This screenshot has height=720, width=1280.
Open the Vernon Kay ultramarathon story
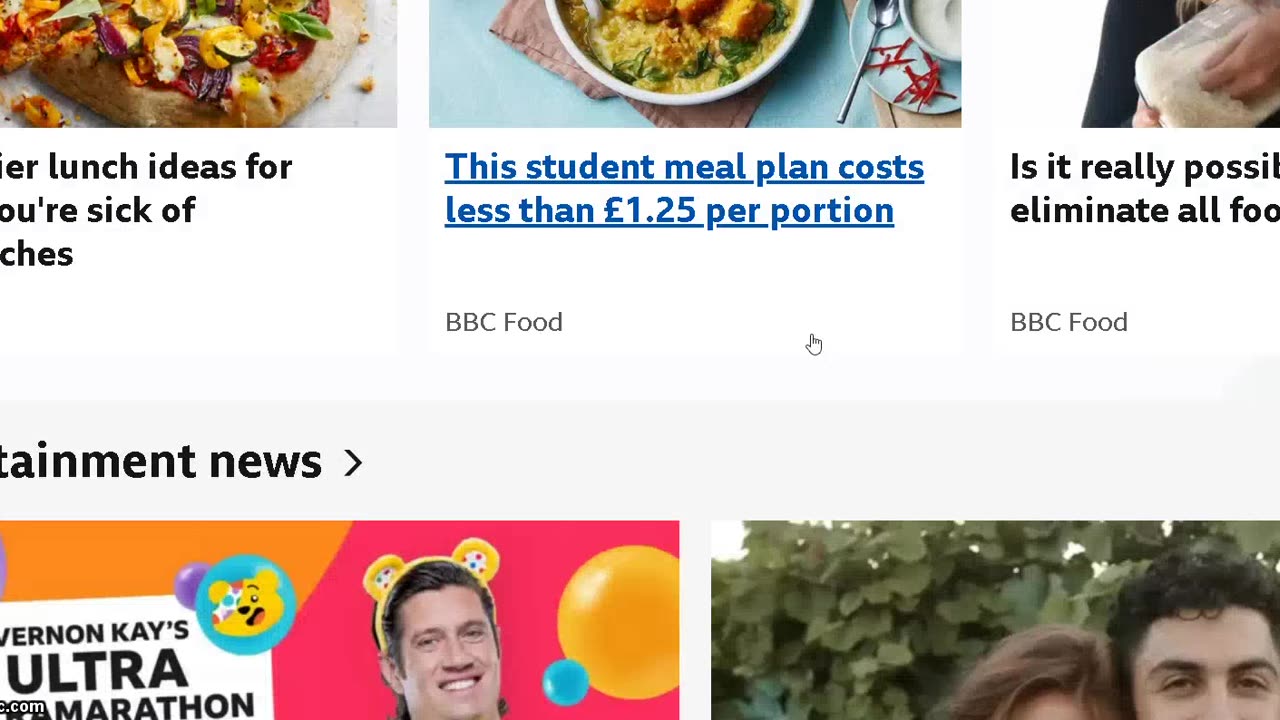pyautogui.click(x=339, y=620)
